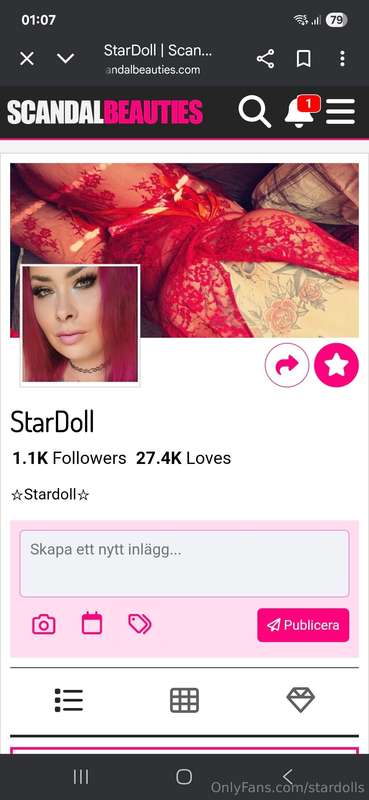Screen dimensions: 369x800
Task: Open the hamburger site menu
Action: click(340, 112)
